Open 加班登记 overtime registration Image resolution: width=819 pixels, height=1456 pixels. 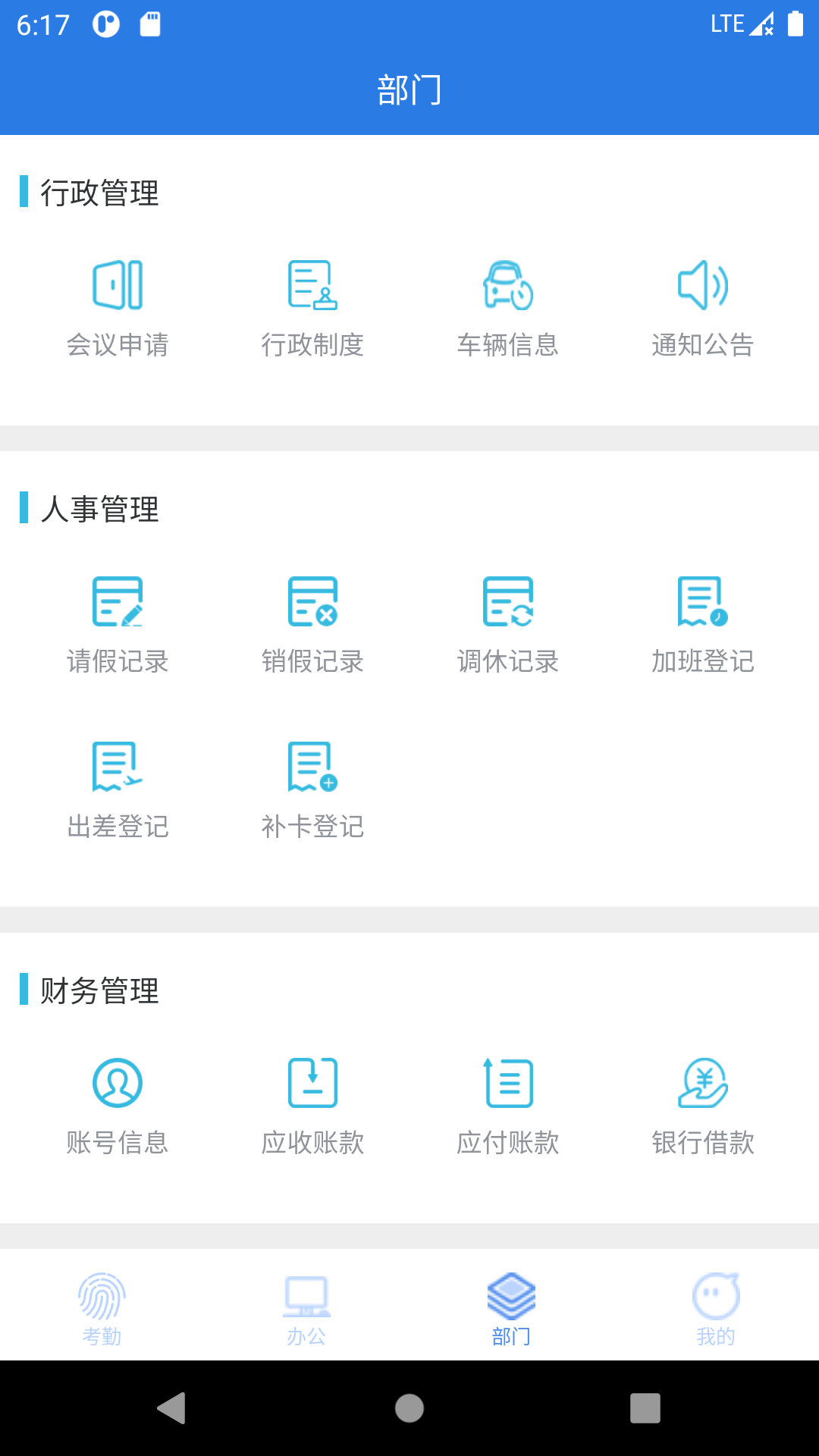[703, 623]
